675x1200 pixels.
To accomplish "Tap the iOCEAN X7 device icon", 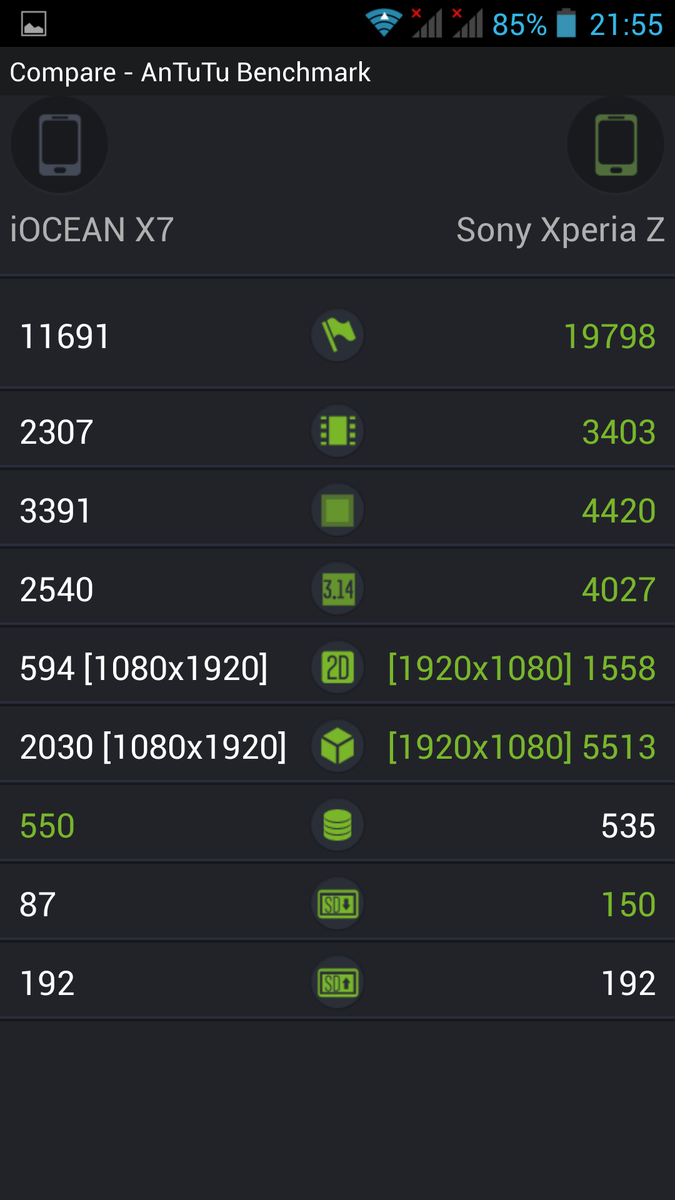I will tap(59, 146).
